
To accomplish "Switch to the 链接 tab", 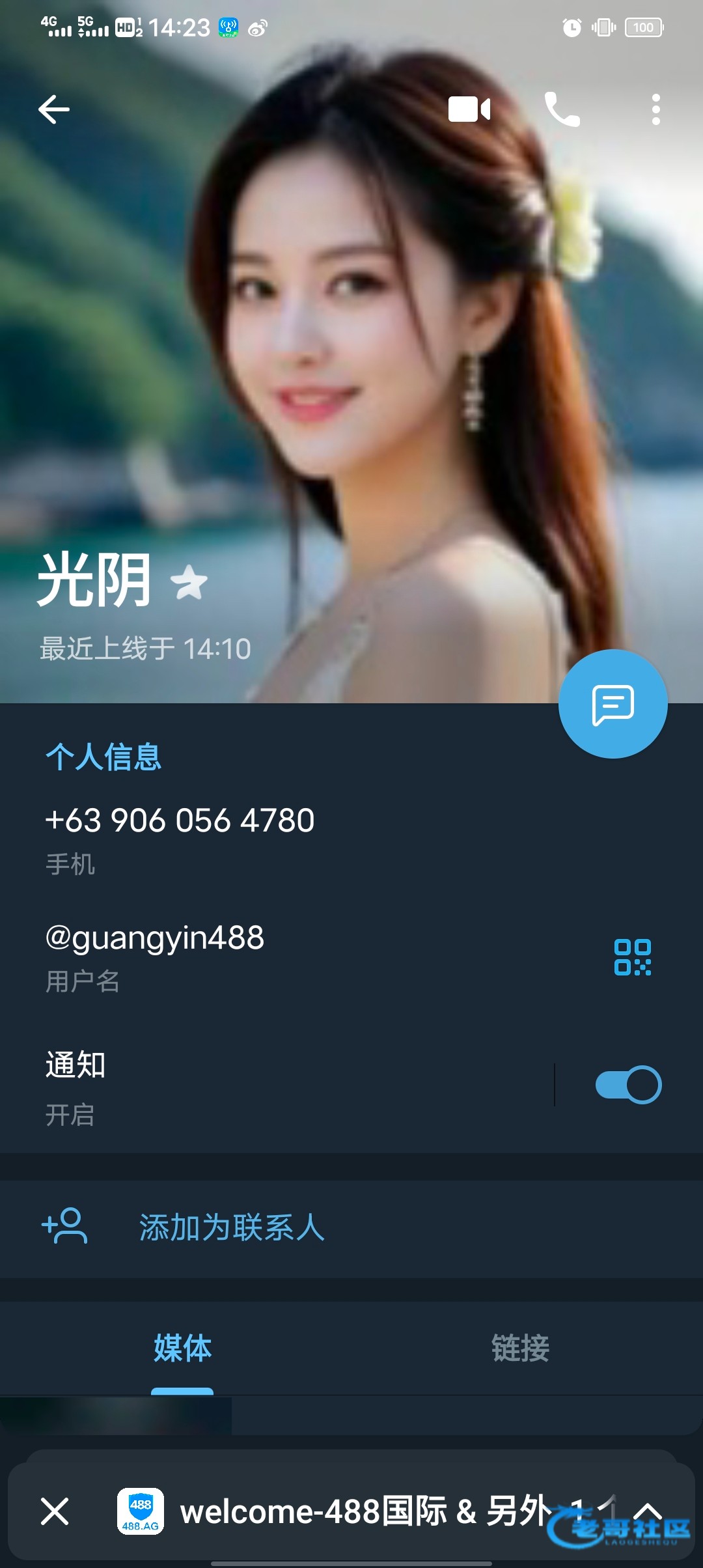I will pos(520,1348).
